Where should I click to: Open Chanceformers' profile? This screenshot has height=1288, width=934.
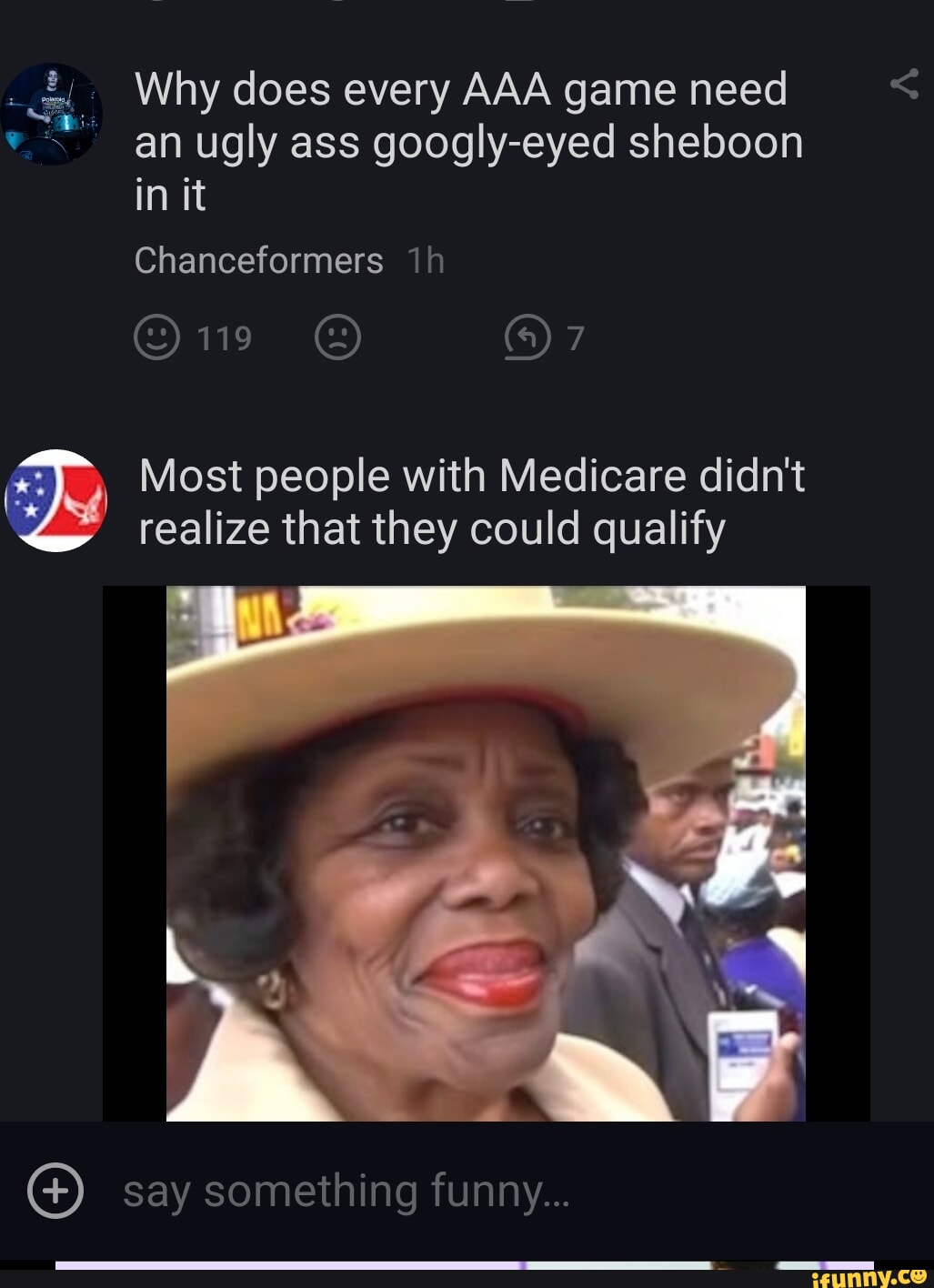(258, 260)
